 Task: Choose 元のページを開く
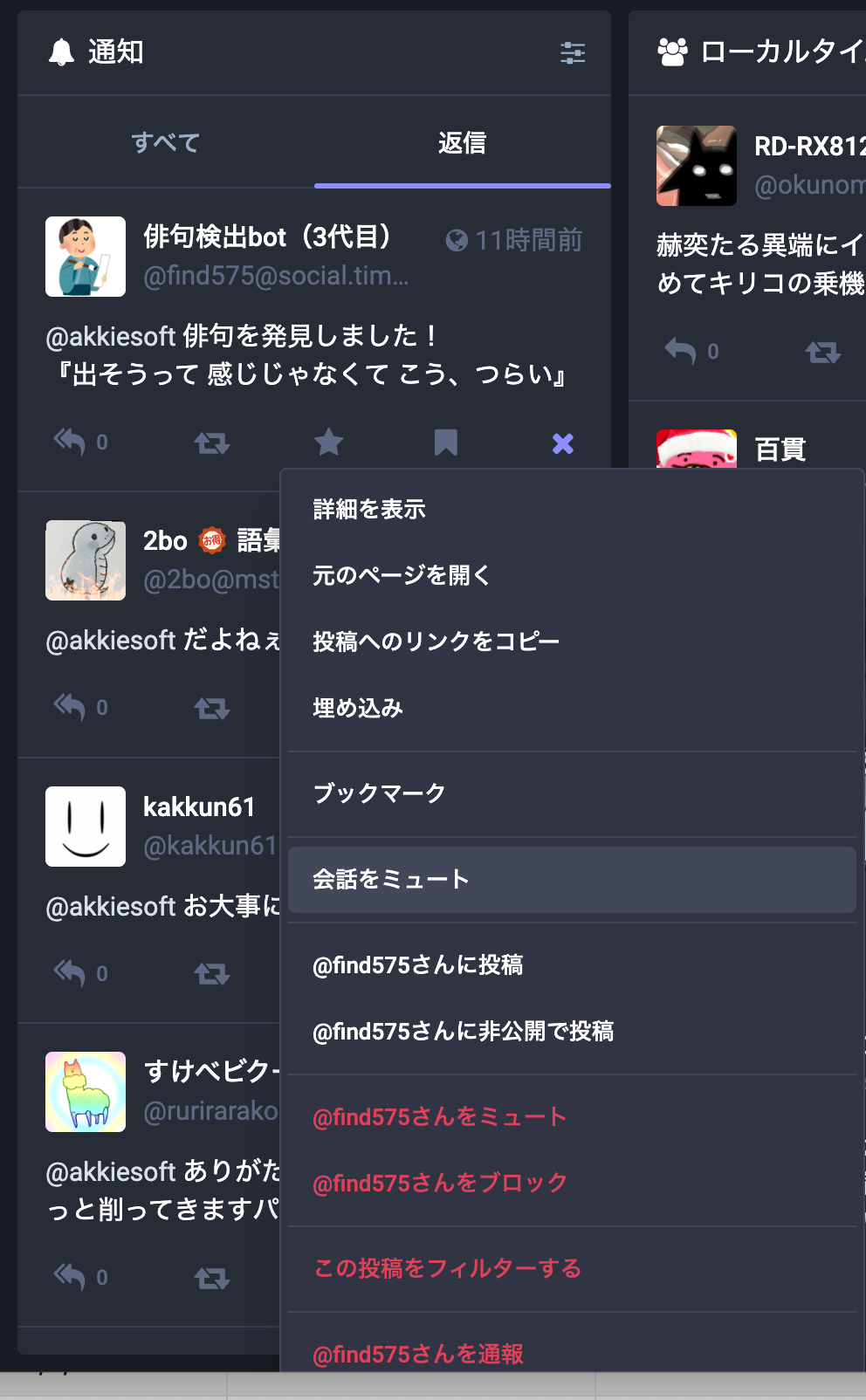click(402, 575)
